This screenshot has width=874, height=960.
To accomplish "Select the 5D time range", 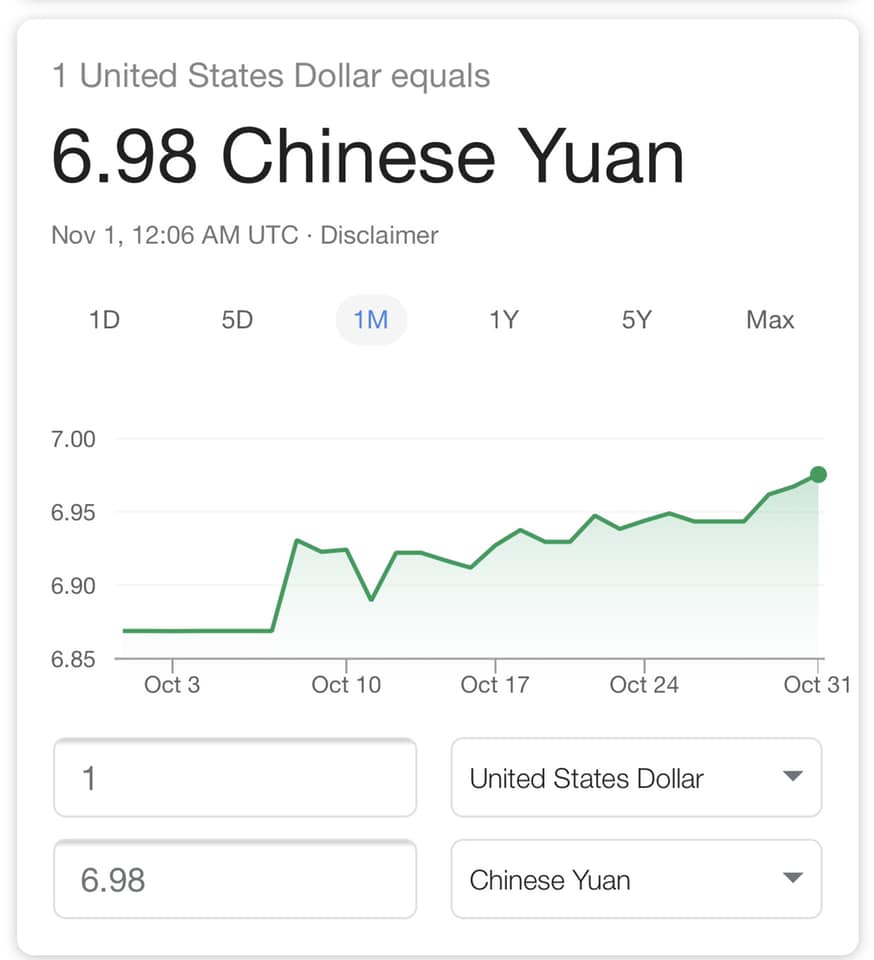I will pos(237,320).
